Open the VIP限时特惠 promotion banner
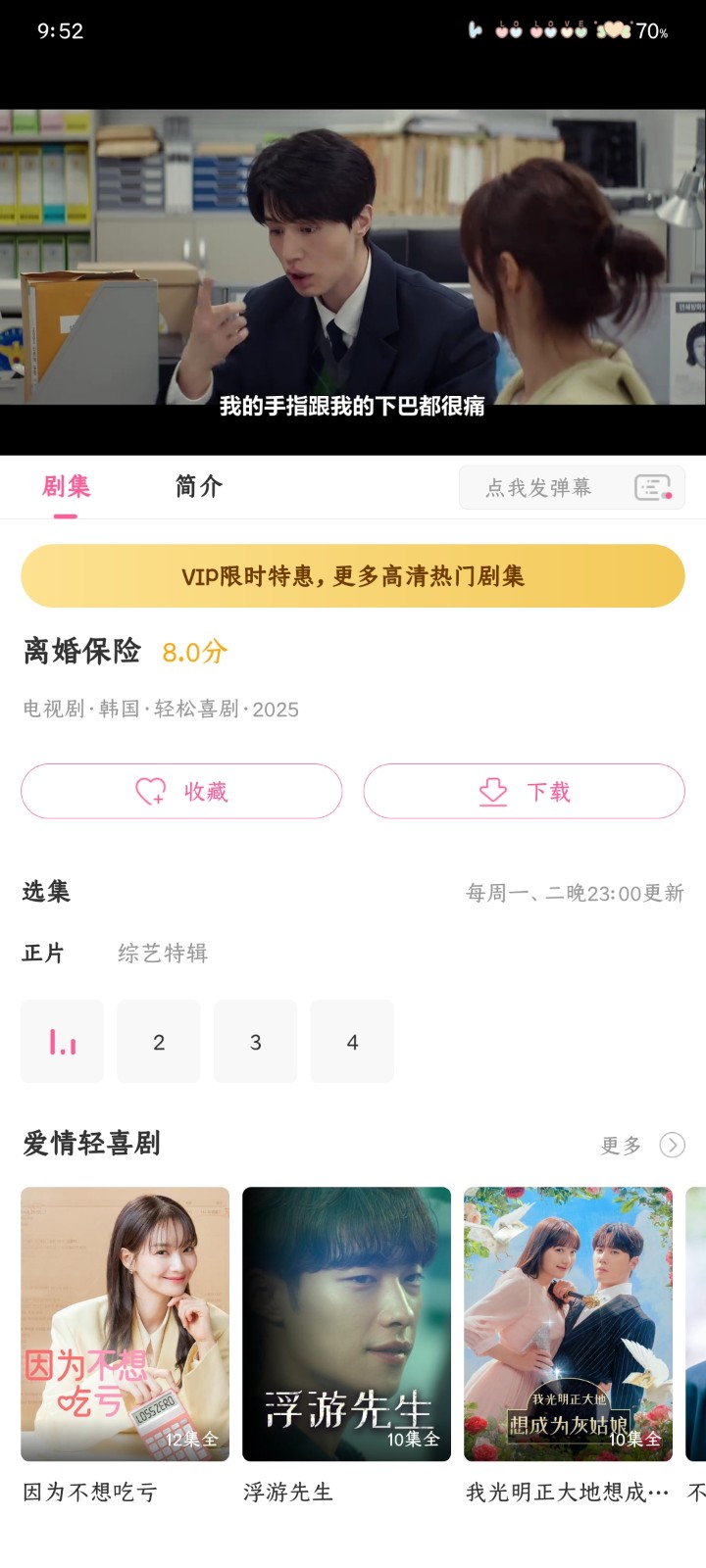Screen dimensions: 706x1568 353,576
